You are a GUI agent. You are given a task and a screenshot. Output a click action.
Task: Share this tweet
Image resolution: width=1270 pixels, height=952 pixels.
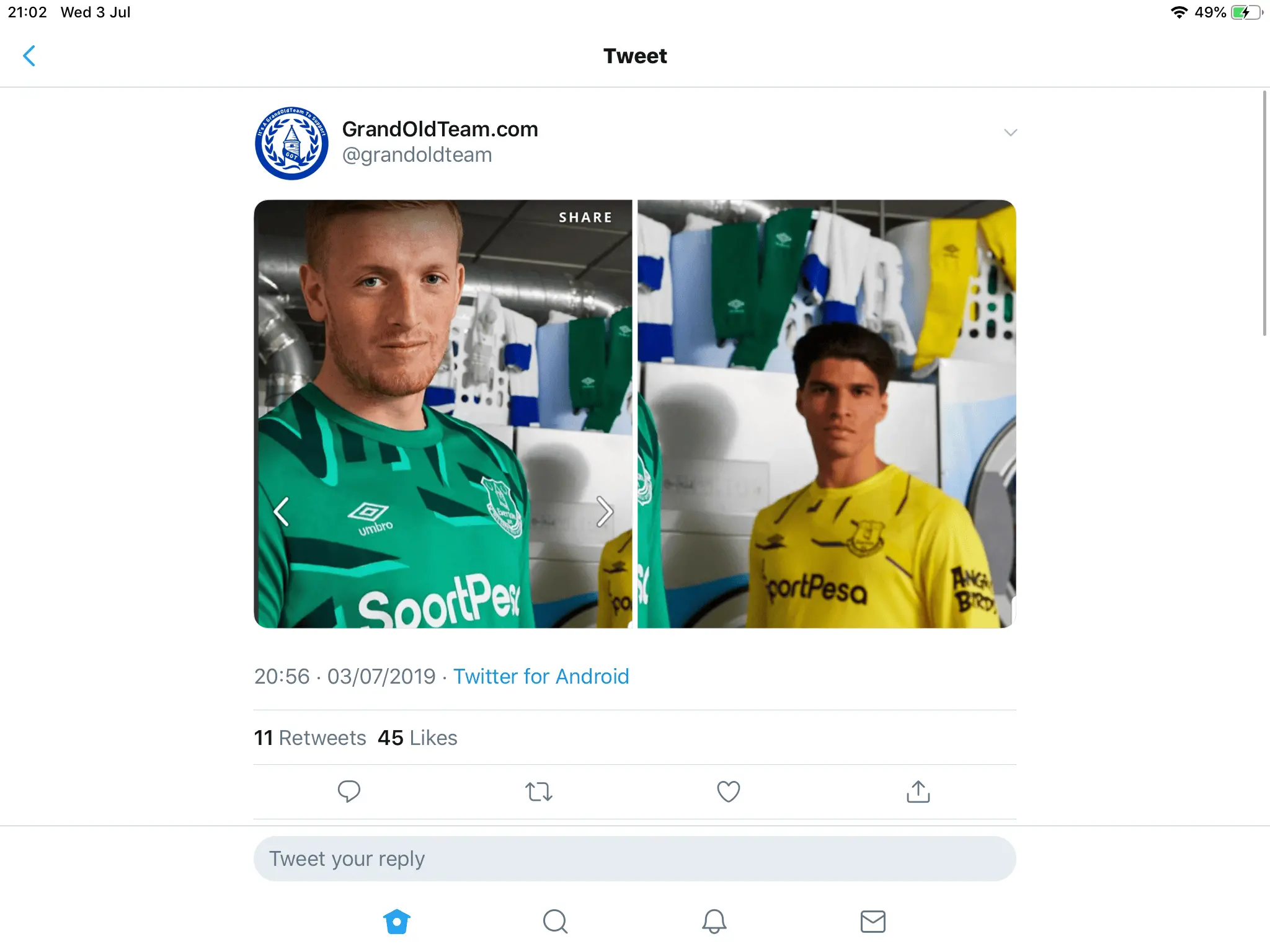point(918,791)
